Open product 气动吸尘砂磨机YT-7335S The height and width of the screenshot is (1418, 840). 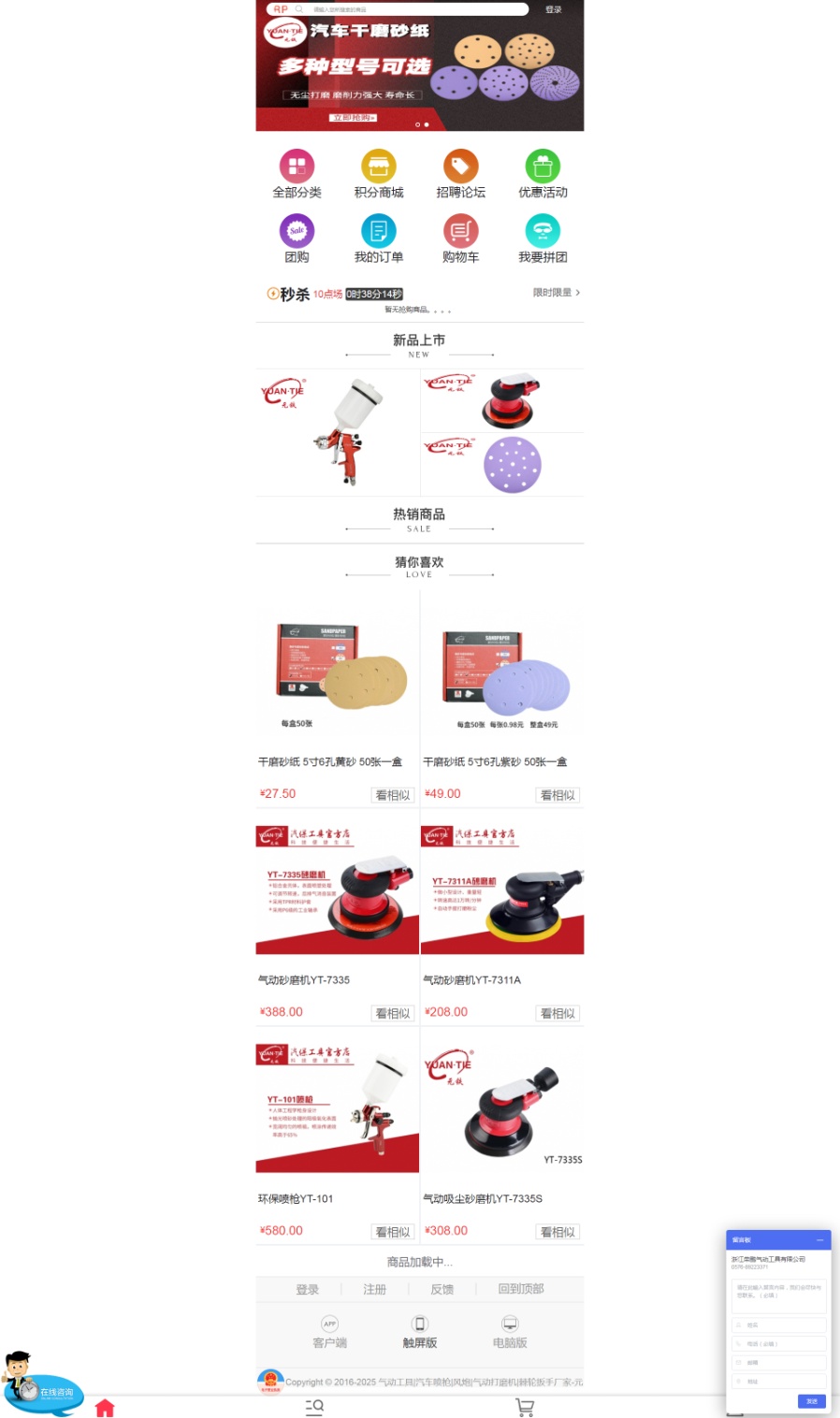coord(502,1113)
